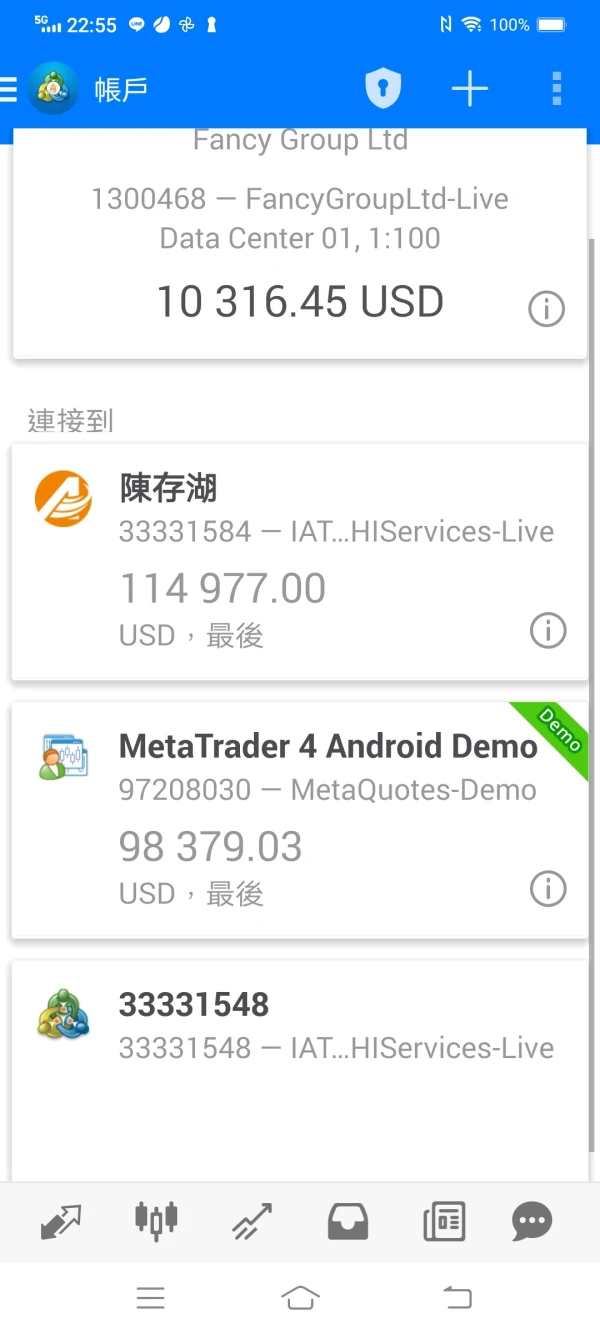Image resolution: width=600 pixels, height=1333 pixels.
Task: Select the 陳存湖 account card
Action: tap(300, 560)
